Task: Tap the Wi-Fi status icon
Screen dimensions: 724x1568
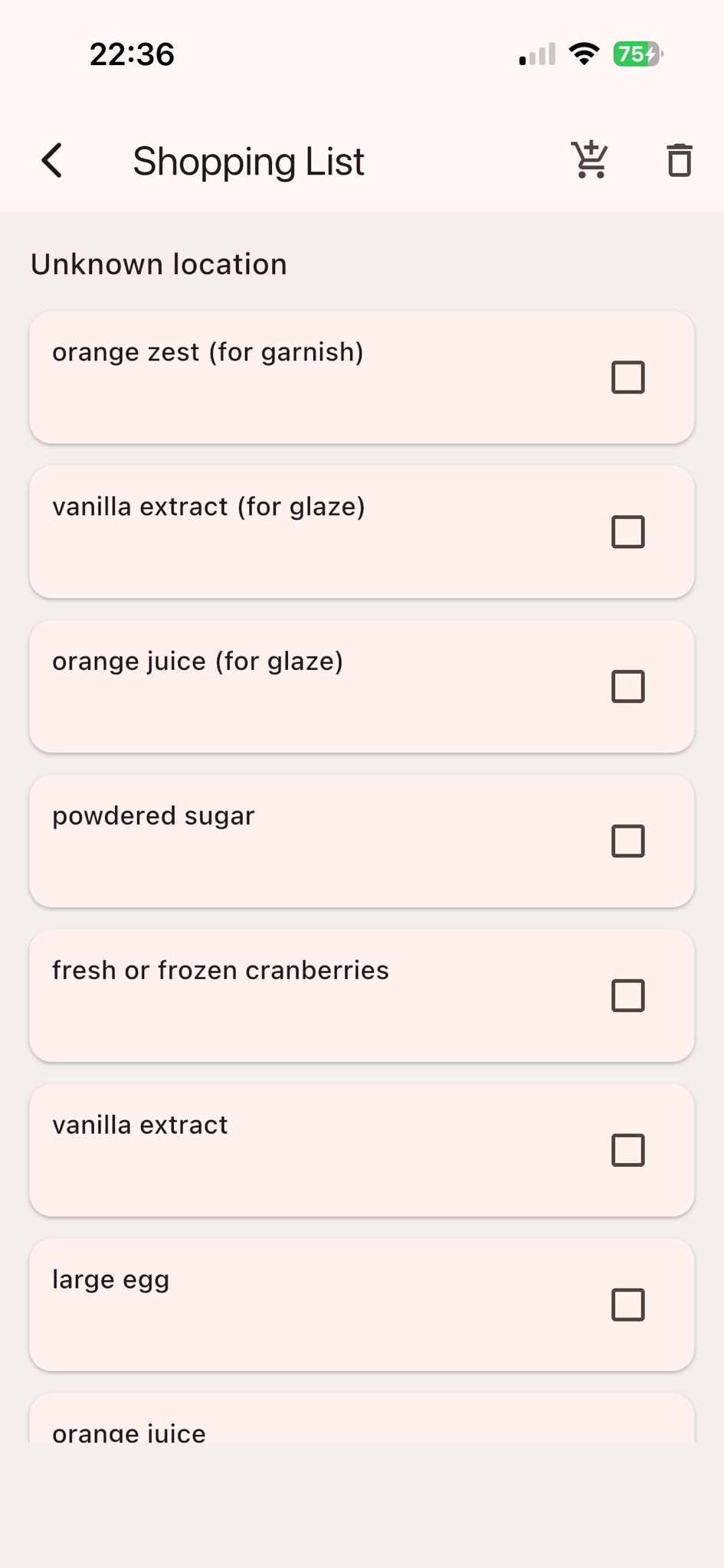Action: coord(583,54)
